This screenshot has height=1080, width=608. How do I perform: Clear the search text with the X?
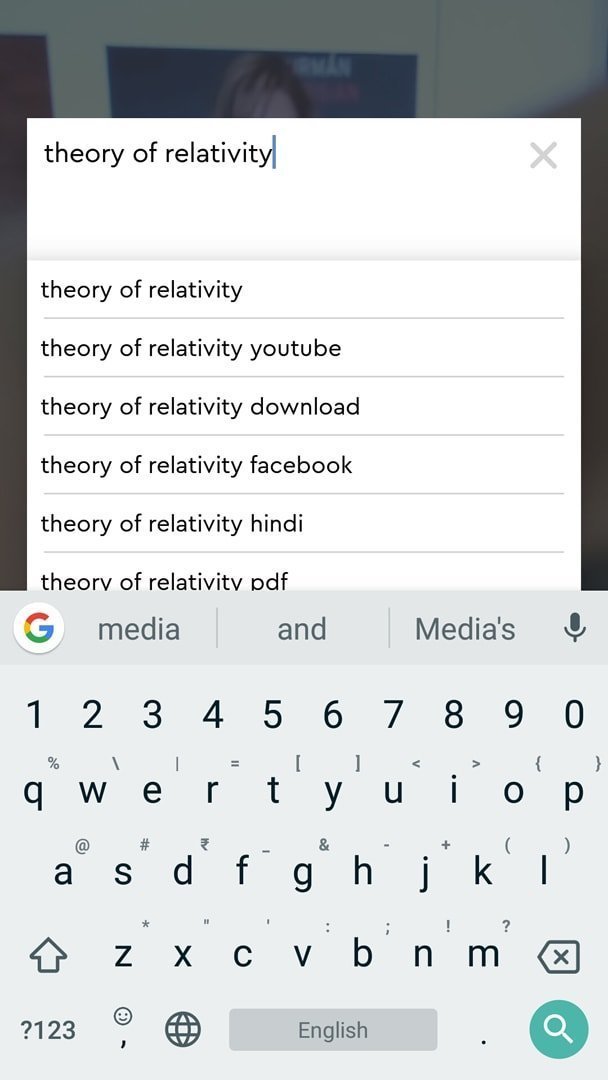tap(543, 155)
